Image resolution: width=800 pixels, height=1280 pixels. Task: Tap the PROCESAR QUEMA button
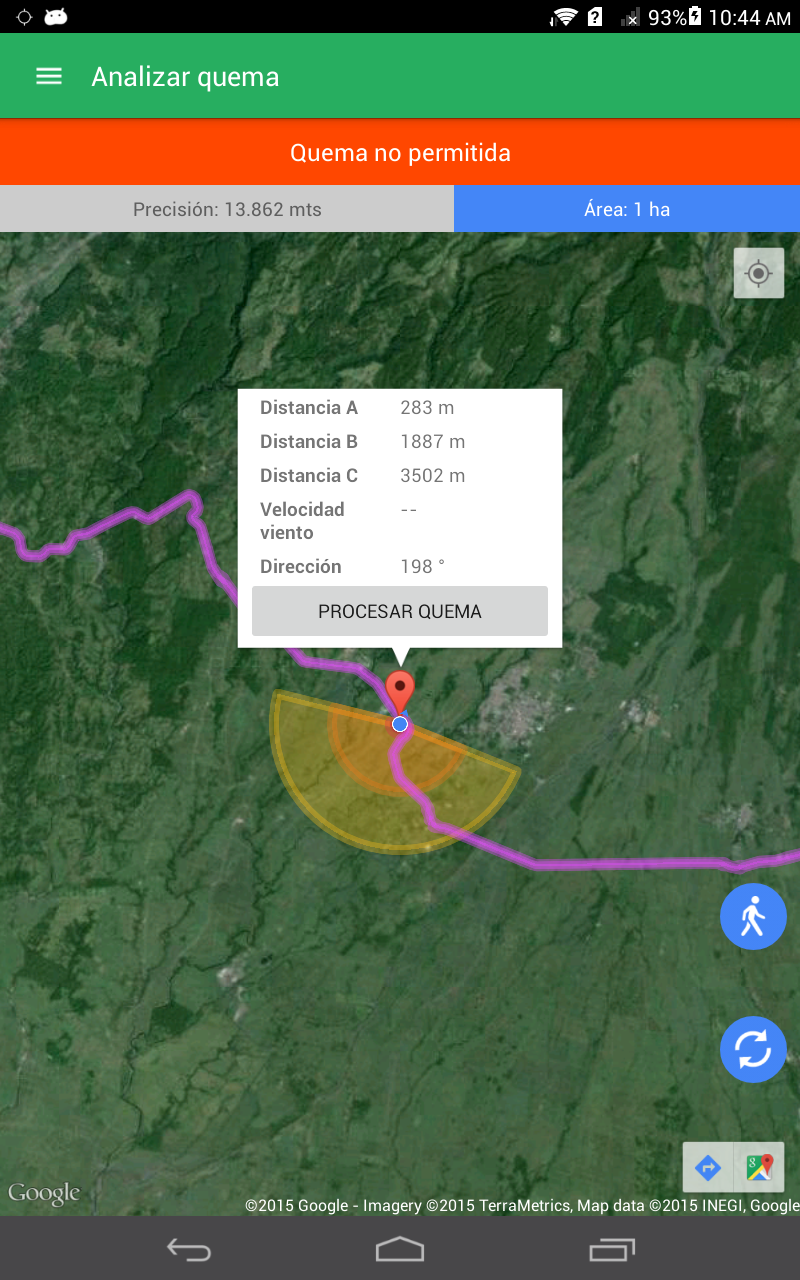[x=400, y=611]
